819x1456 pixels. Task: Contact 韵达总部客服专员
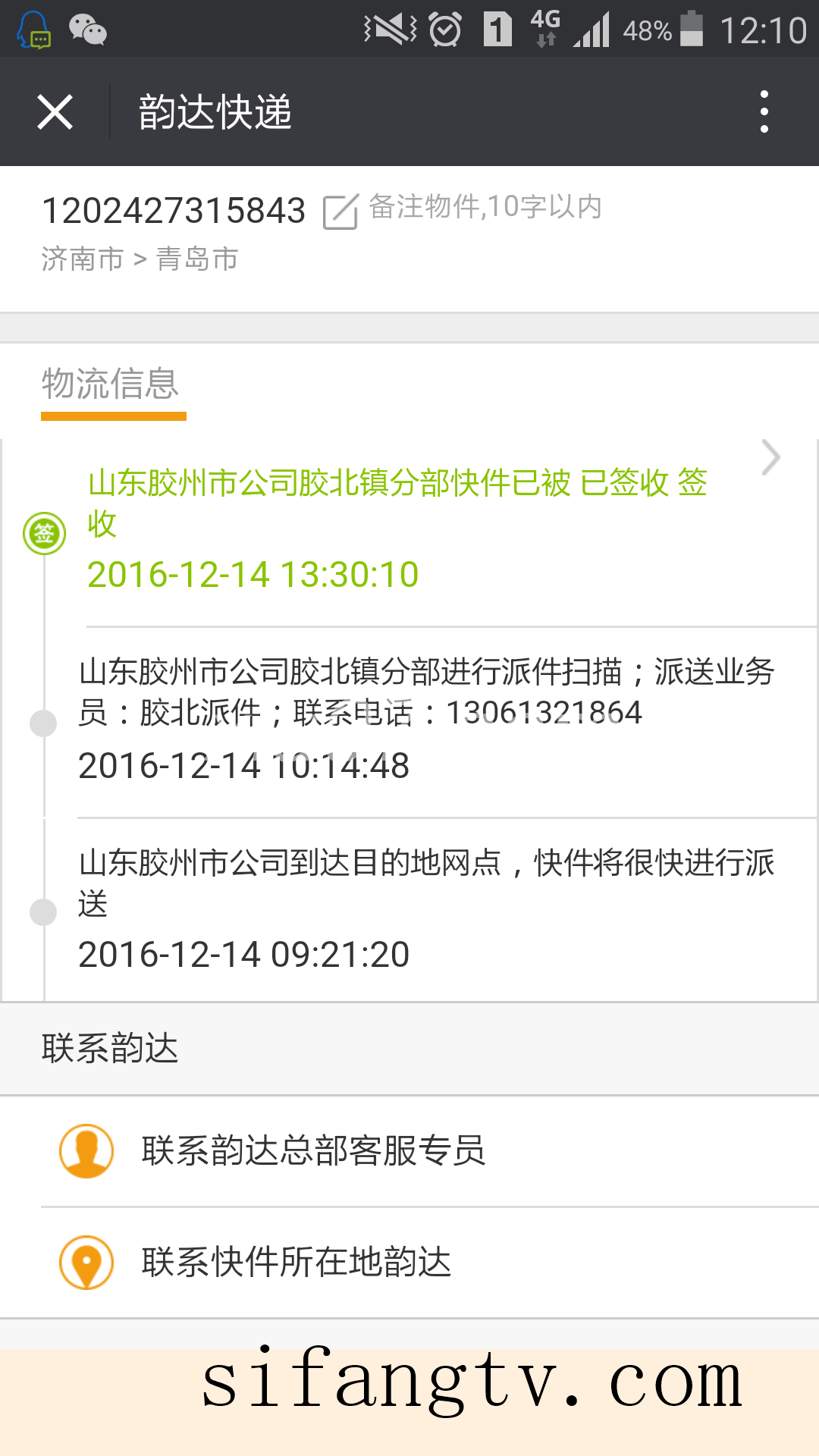click(x=409, y=1151)
